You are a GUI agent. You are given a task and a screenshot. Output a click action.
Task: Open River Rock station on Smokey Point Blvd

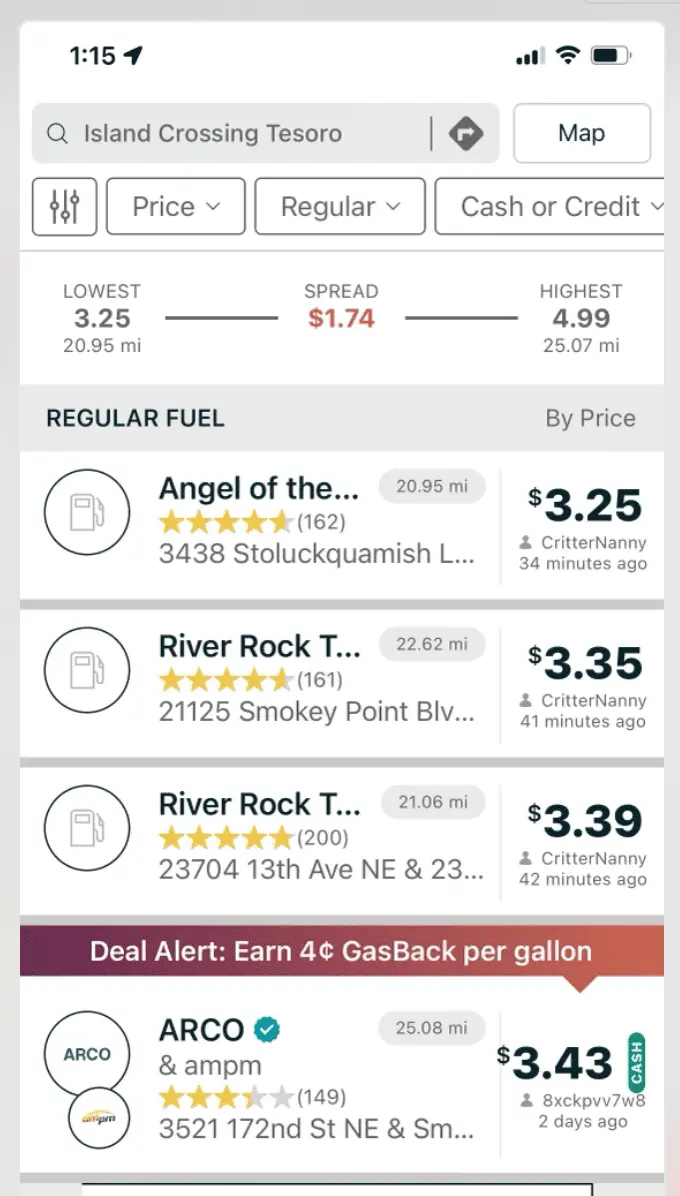click(320, 679)
